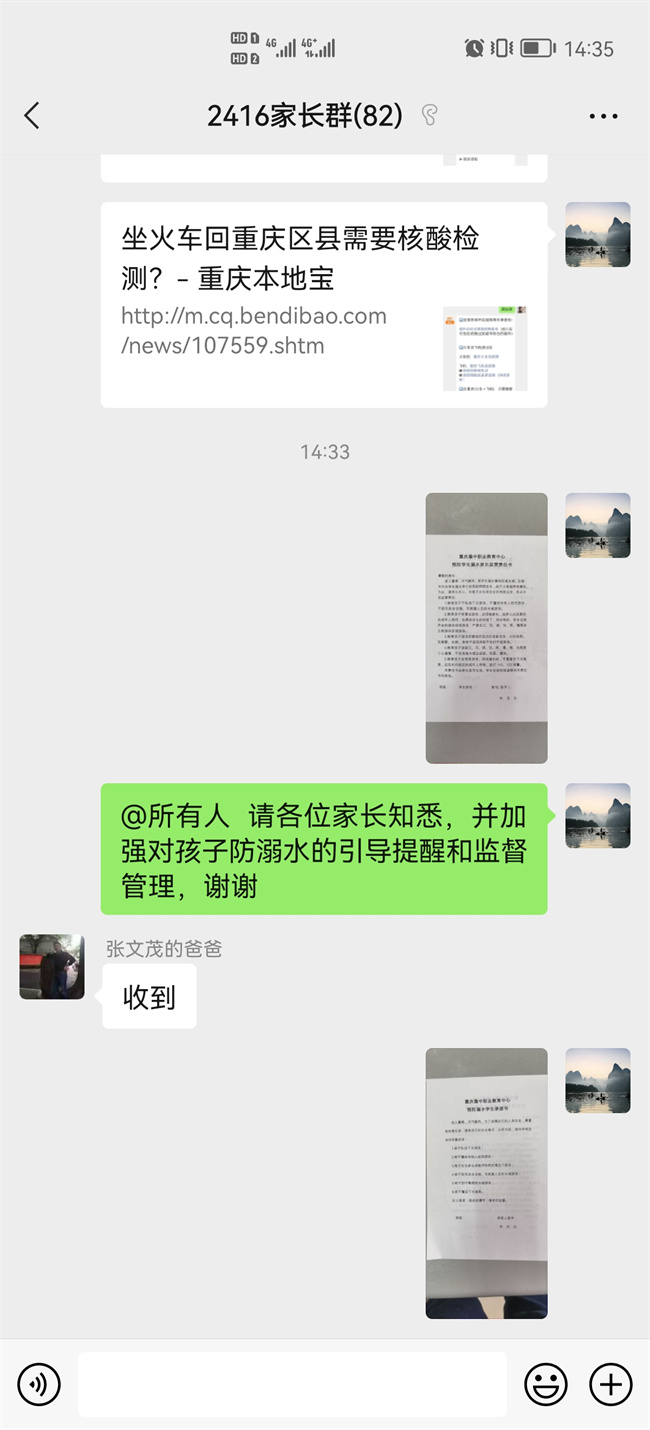Viewport: 650px width, 1430px height.
Task: Open the 重庆本地宝 article link card
Action: pyautogui.click(x=324, y=305)
